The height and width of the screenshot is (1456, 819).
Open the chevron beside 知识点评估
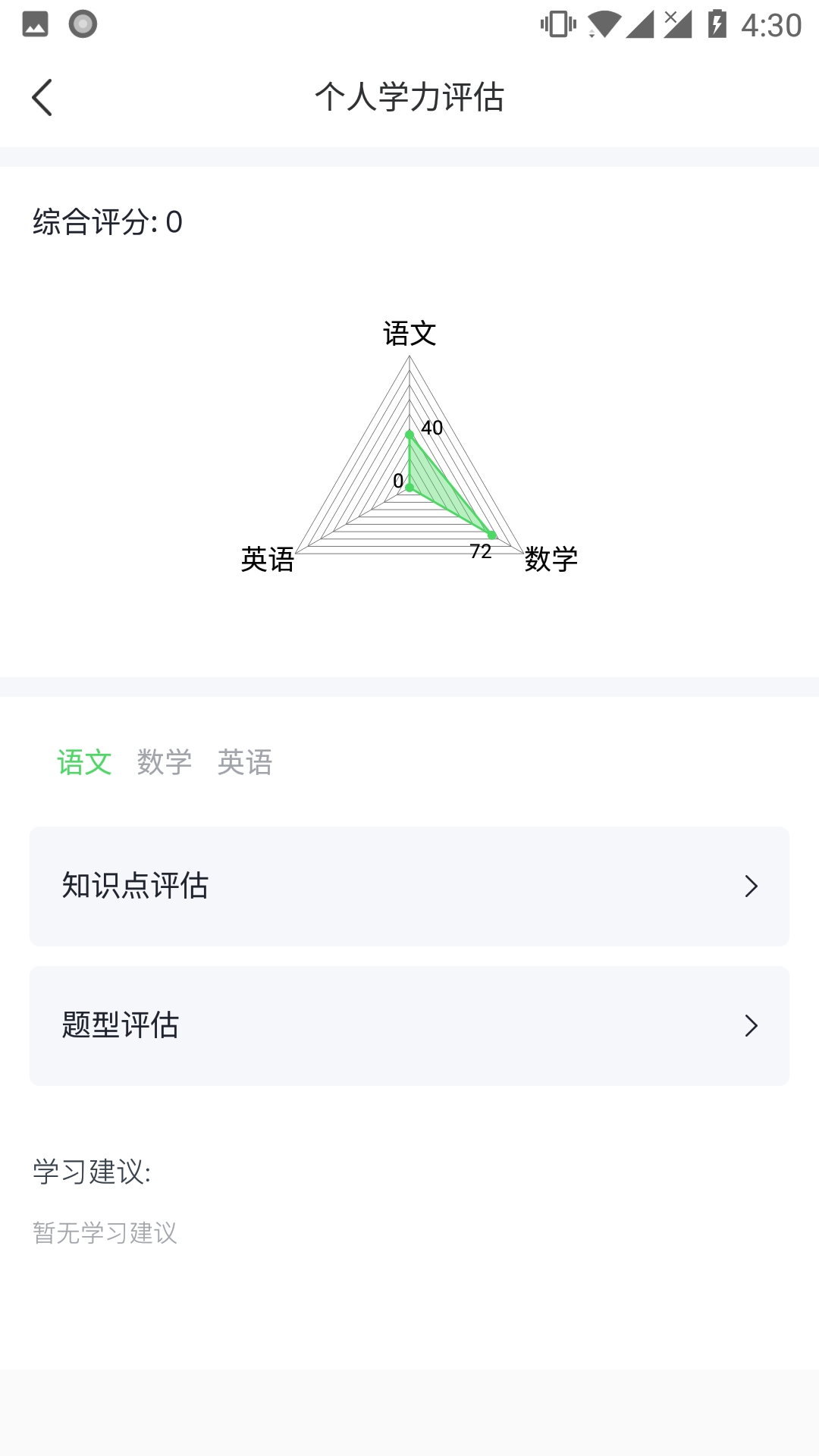point(752,886)
